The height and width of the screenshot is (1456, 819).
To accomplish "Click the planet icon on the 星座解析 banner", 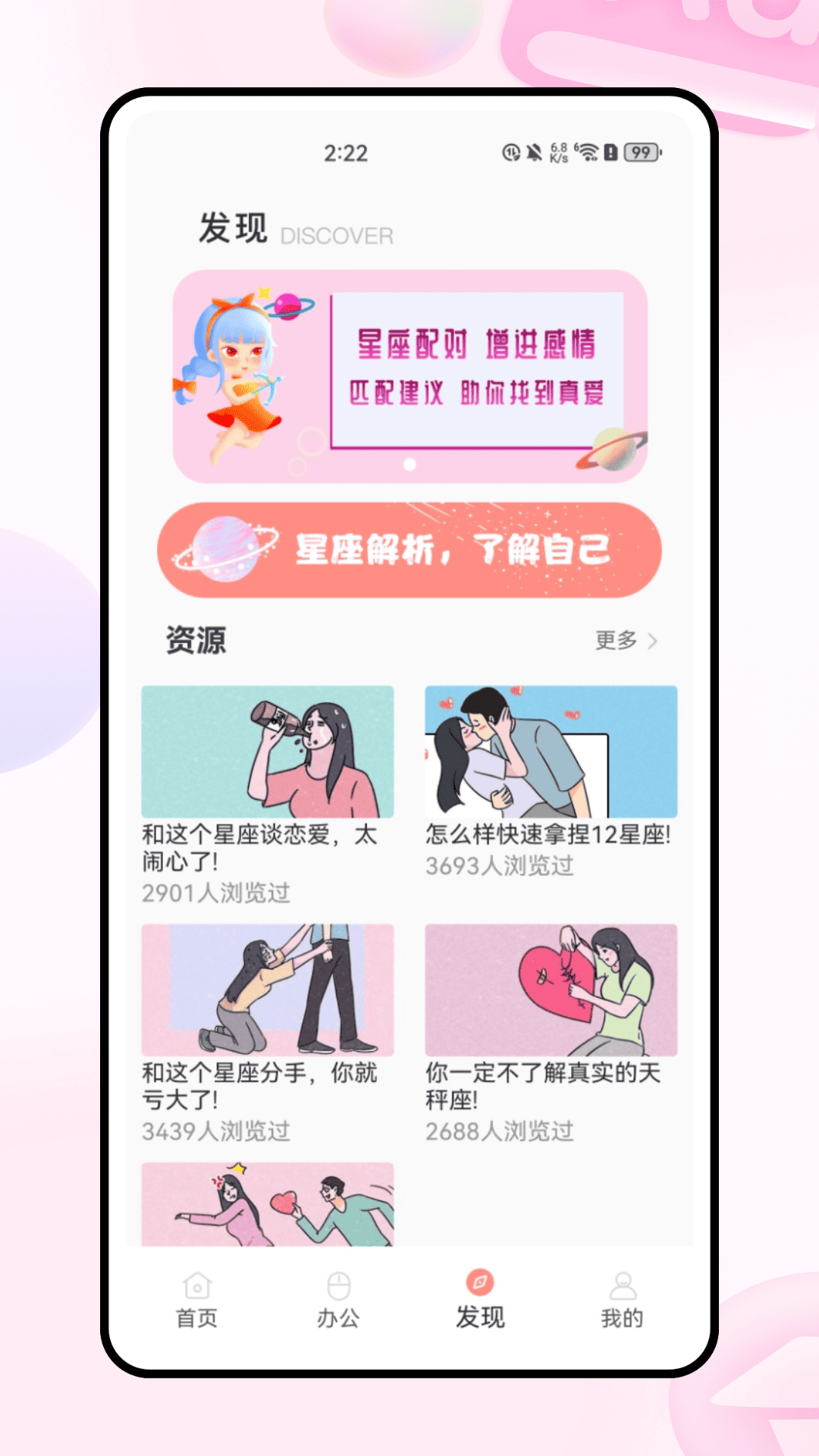I will click(x=221, y=551).
